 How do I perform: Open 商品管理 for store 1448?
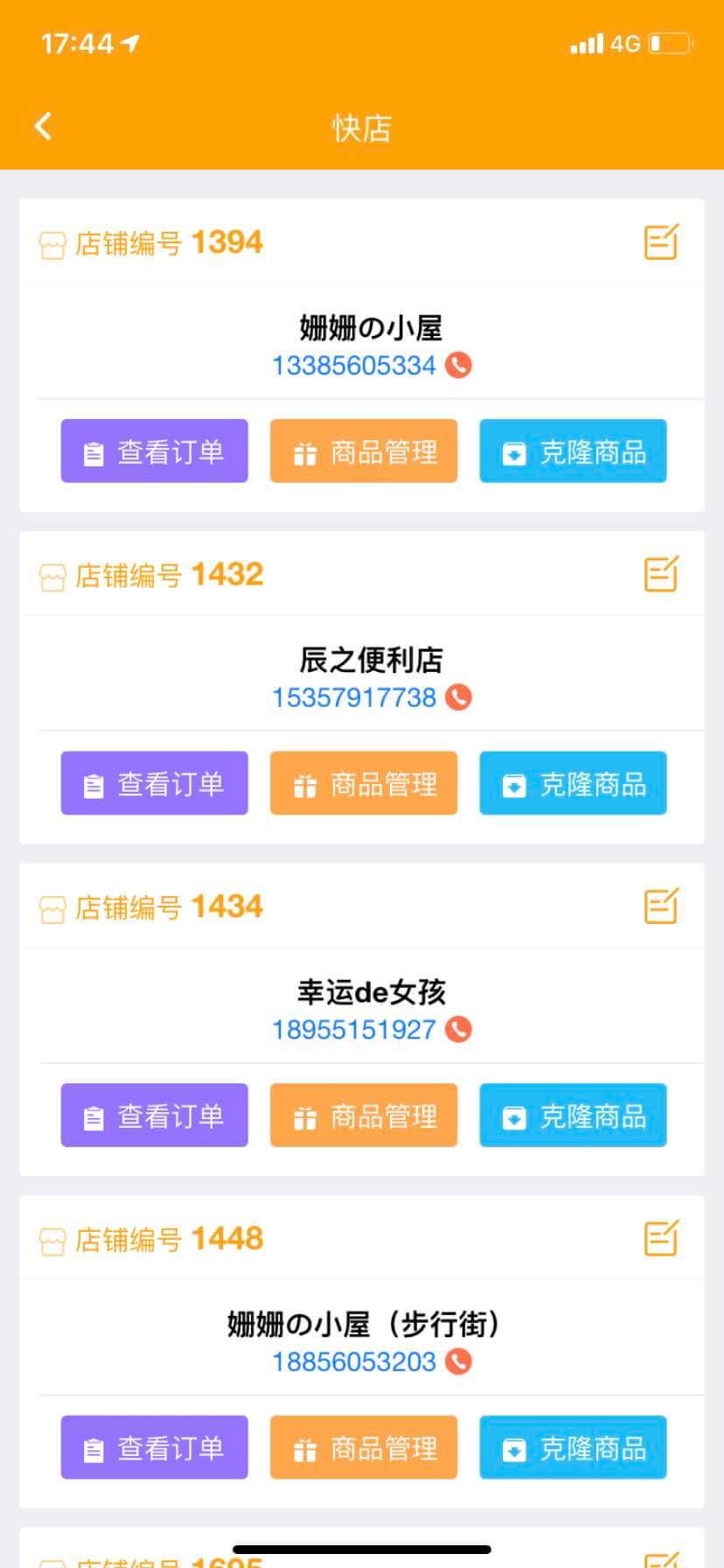point(364,1448)
